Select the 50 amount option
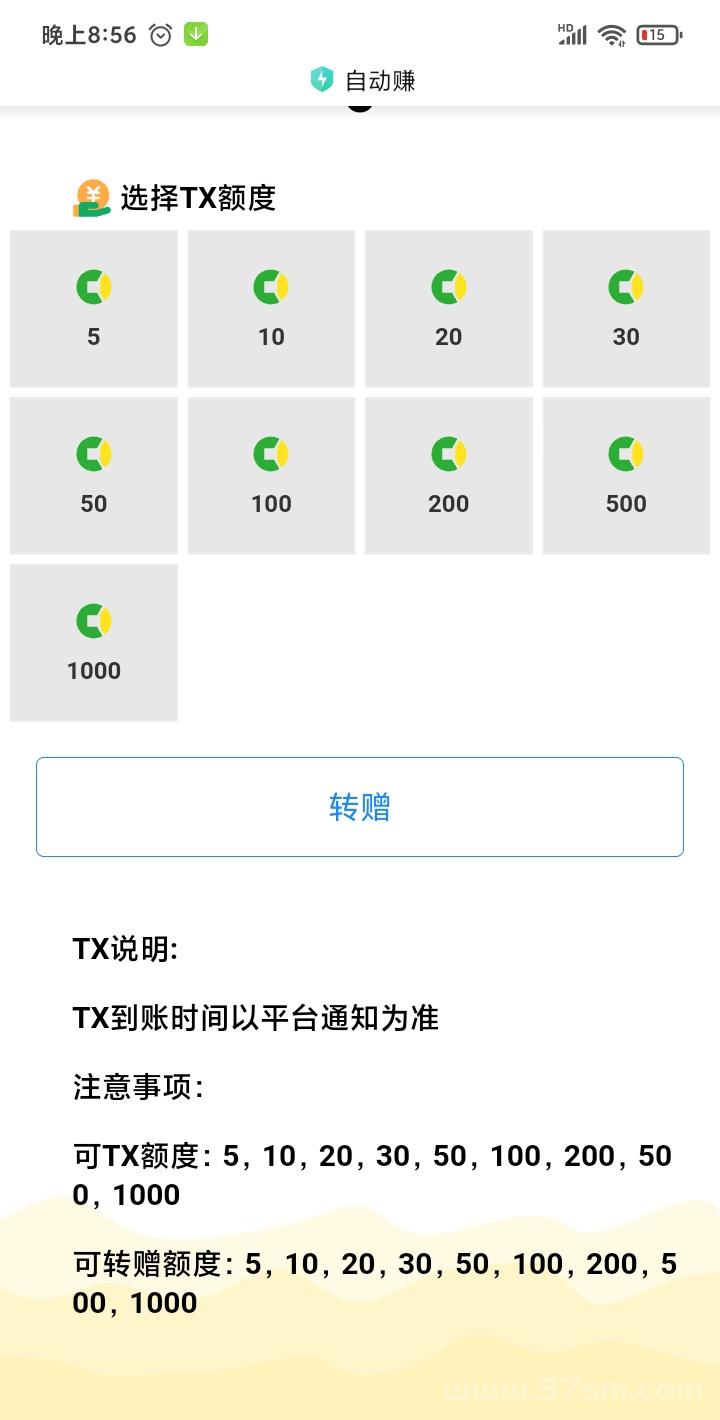This screenshot has width=720, height=1420. click(x=93, y=474)
